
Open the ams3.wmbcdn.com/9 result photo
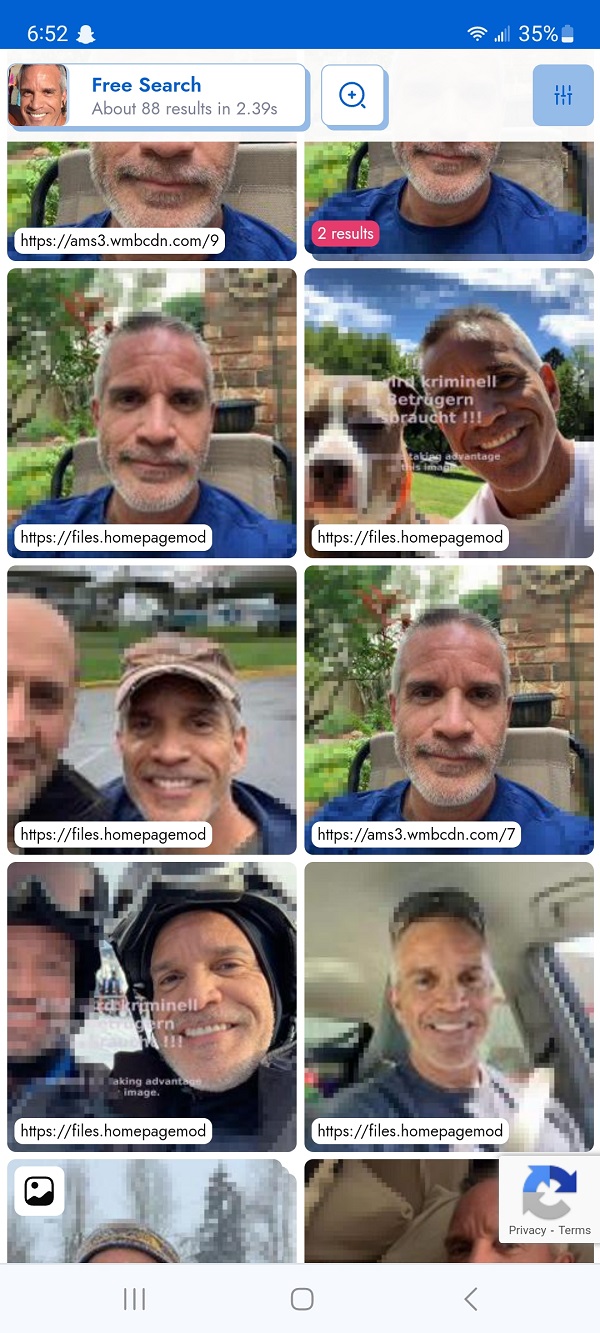pos(152,200)
